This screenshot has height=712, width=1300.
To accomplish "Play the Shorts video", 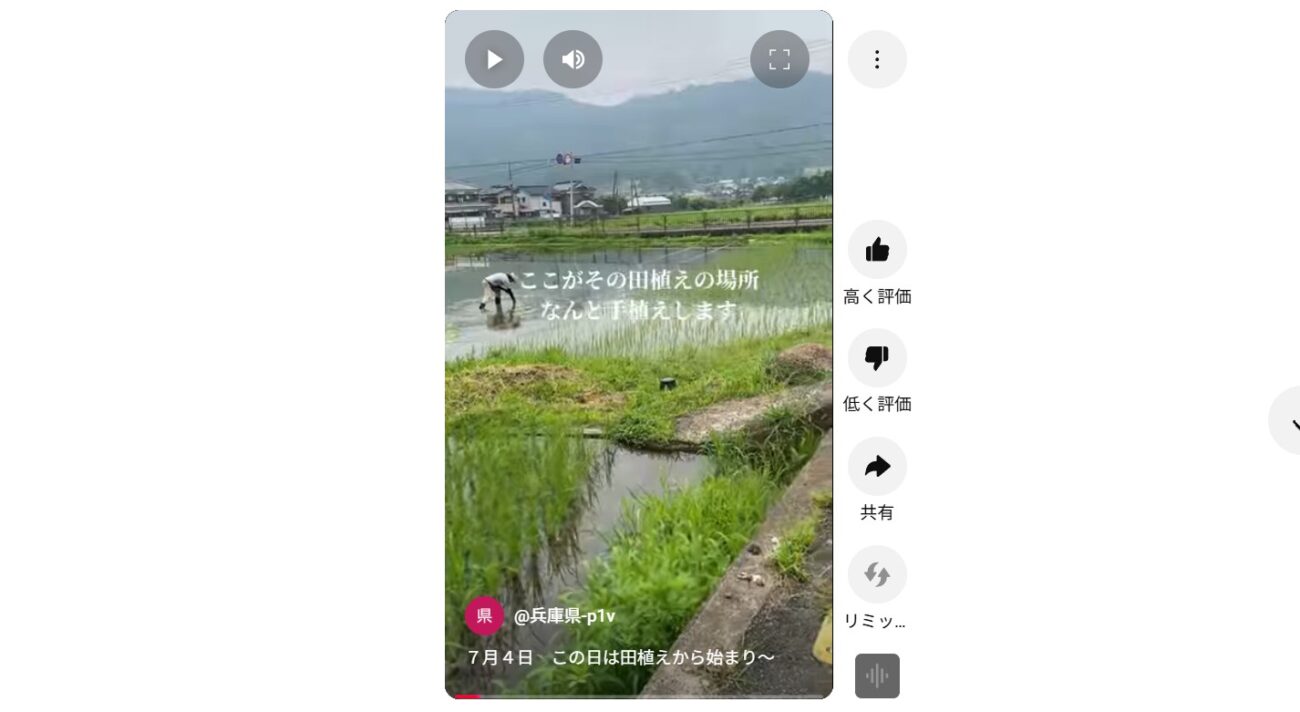I will [494, 59].
